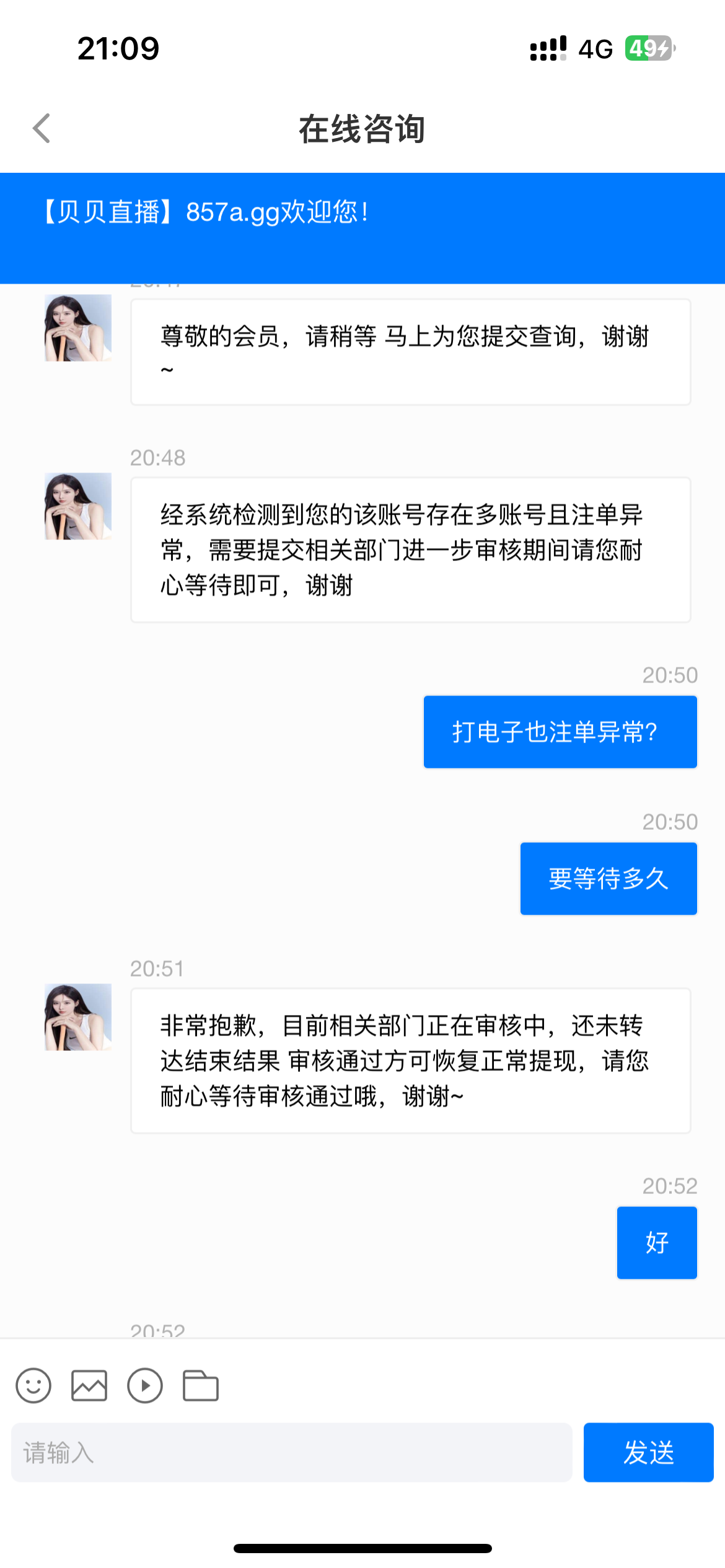Attach a video to the chat
725x1568 pixels.
(x=145, y=1385)
